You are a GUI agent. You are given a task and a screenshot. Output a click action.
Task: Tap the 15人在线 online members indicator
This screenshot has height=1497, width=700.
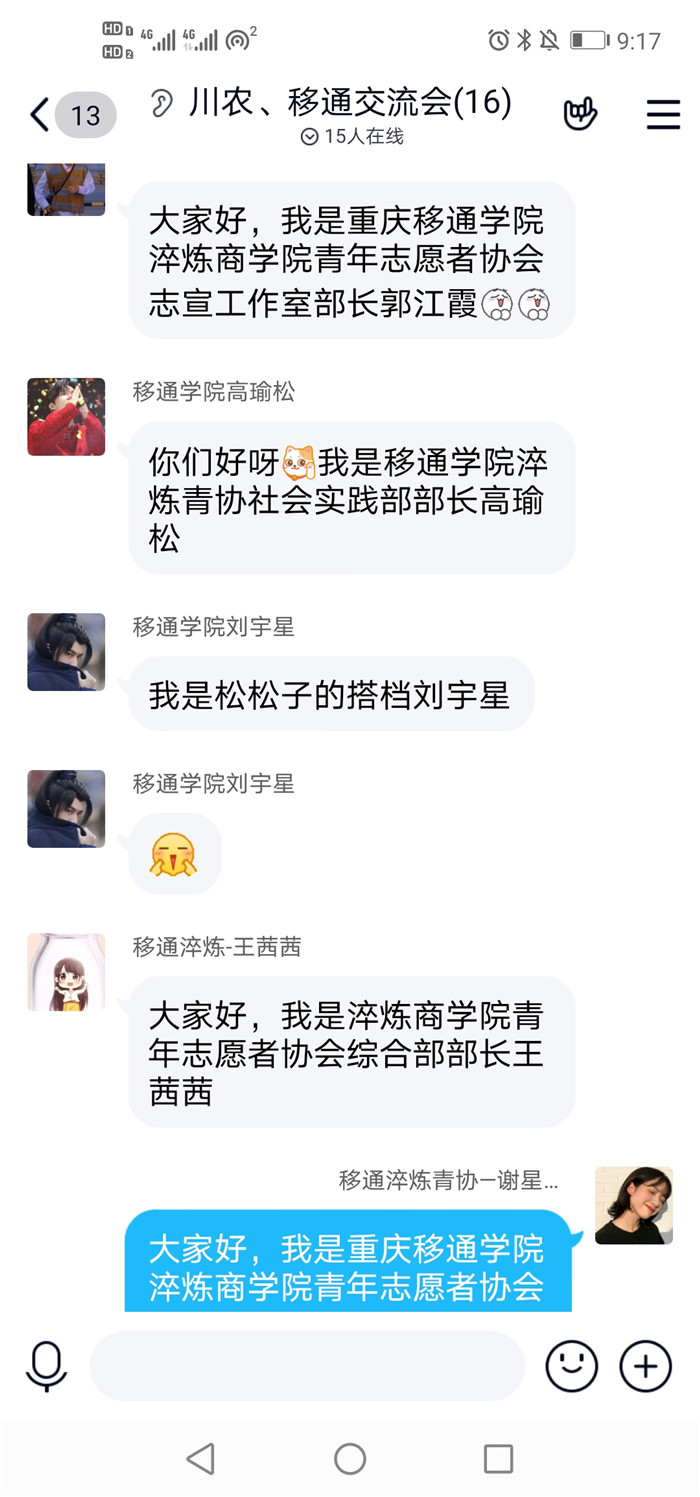coord(352,137)
